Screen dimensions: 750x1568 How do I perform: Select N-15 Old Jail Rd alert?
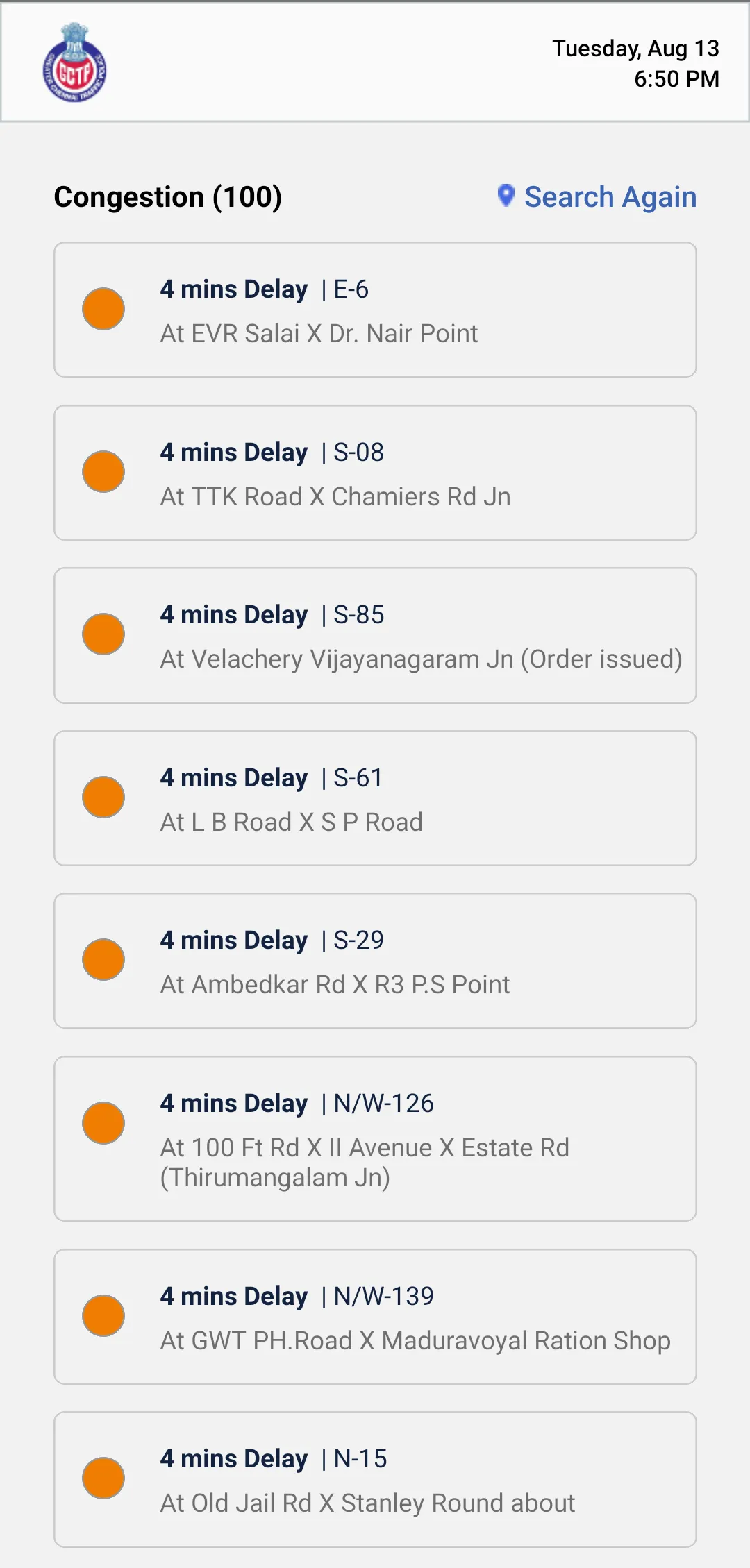coord(375,1479)
